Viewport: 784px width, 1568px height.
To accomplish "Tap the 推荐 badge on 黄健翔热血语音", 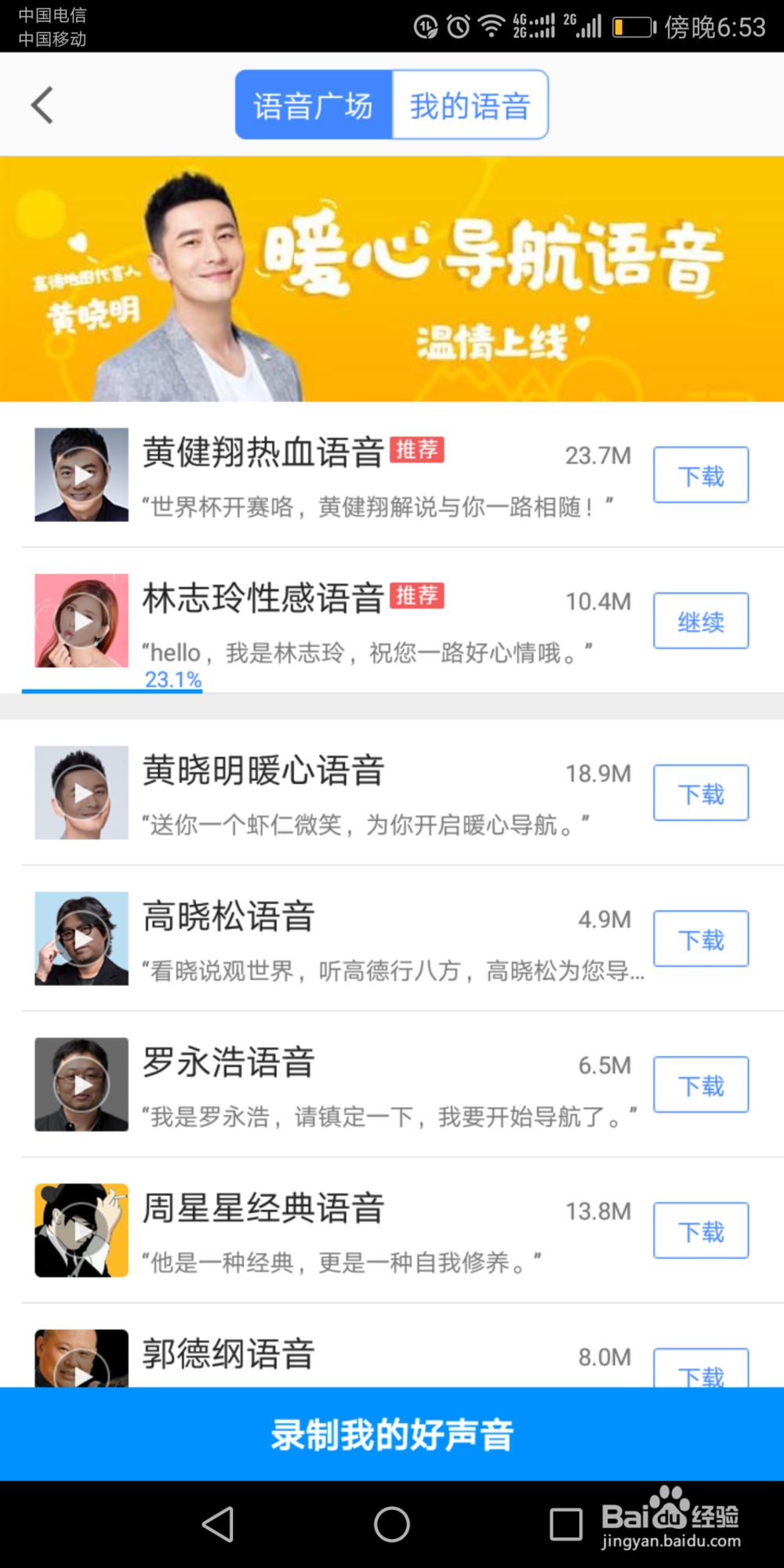I will 418,450.
